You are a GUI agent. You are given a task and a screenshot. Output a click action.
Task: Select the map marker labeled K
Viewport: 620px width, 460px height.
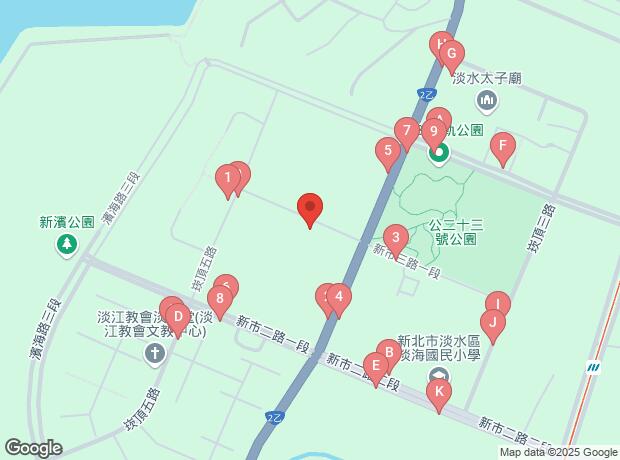437,393
